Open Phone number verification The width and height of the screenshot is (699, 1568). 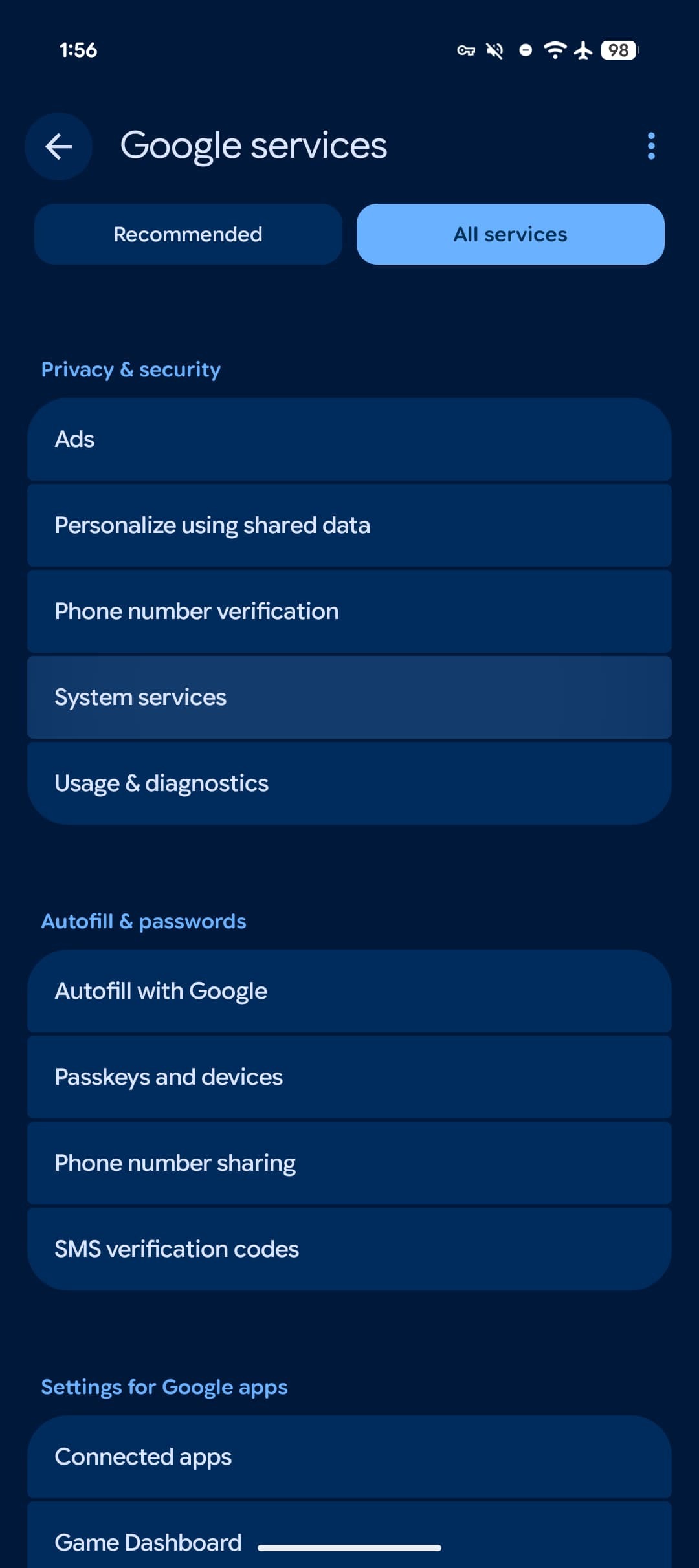pyautogui.click(x=349, y=611)
